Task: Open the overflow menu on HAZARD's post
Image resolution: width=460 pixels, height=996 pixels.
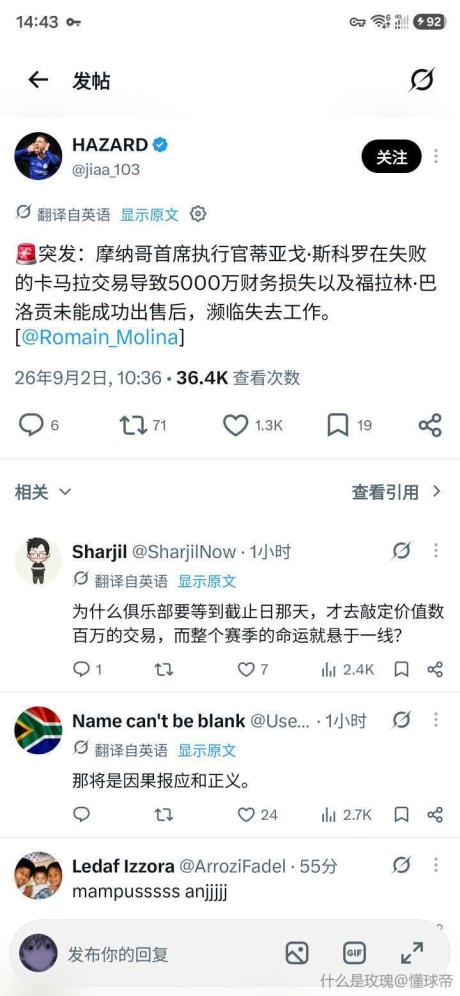Action: [436, 156]
